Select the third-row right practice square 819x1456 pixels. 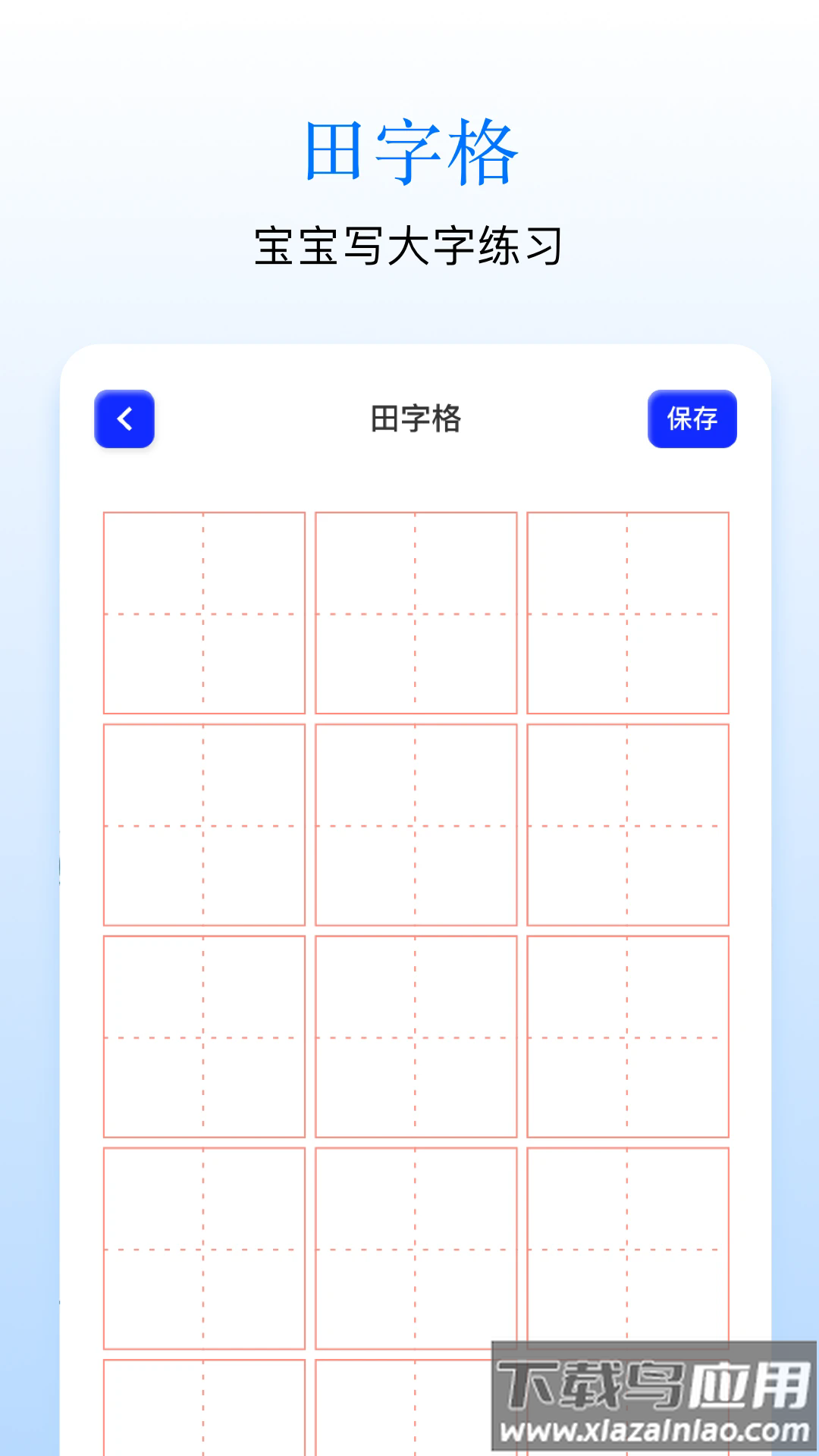click(626, 1036)
